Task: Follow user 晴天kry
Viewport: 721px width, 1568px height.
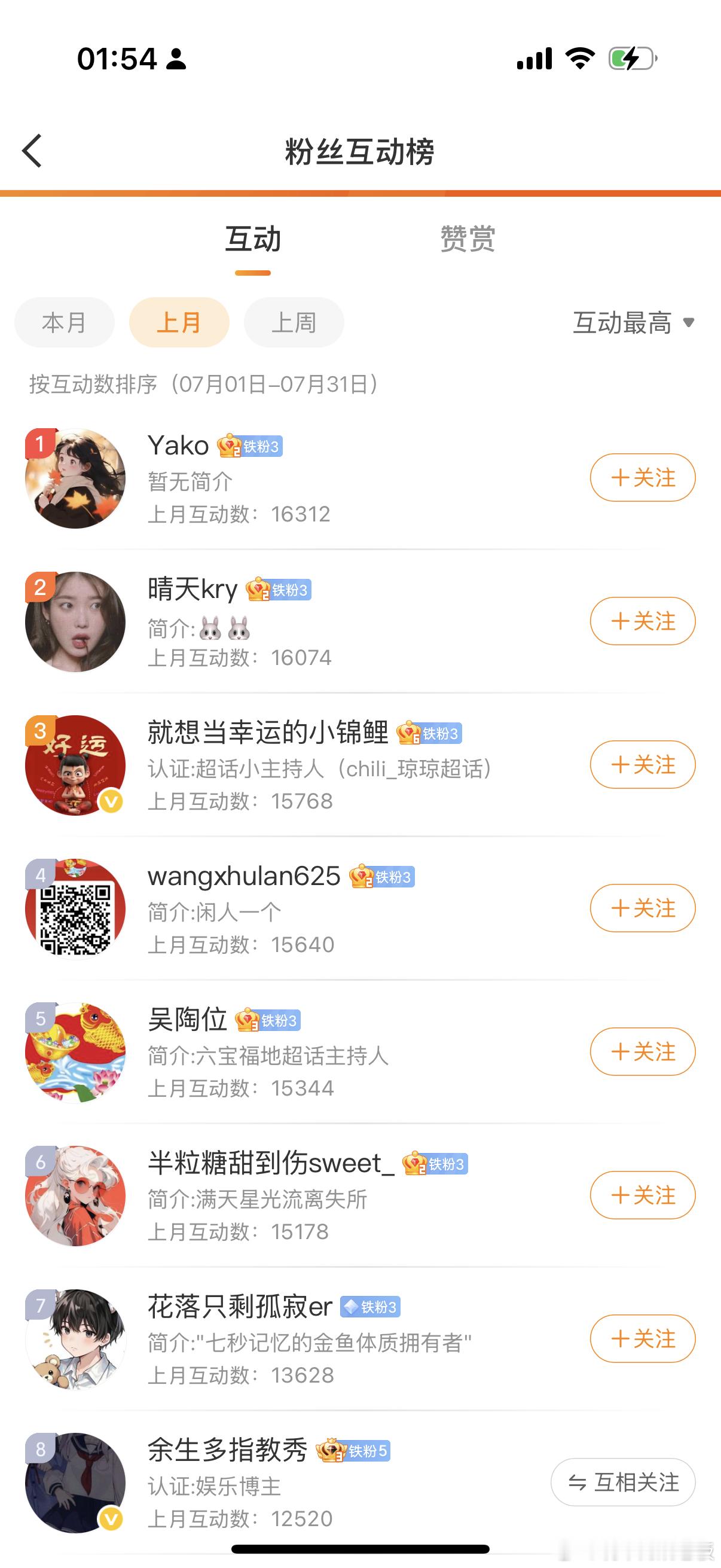Action: (643, 621)
